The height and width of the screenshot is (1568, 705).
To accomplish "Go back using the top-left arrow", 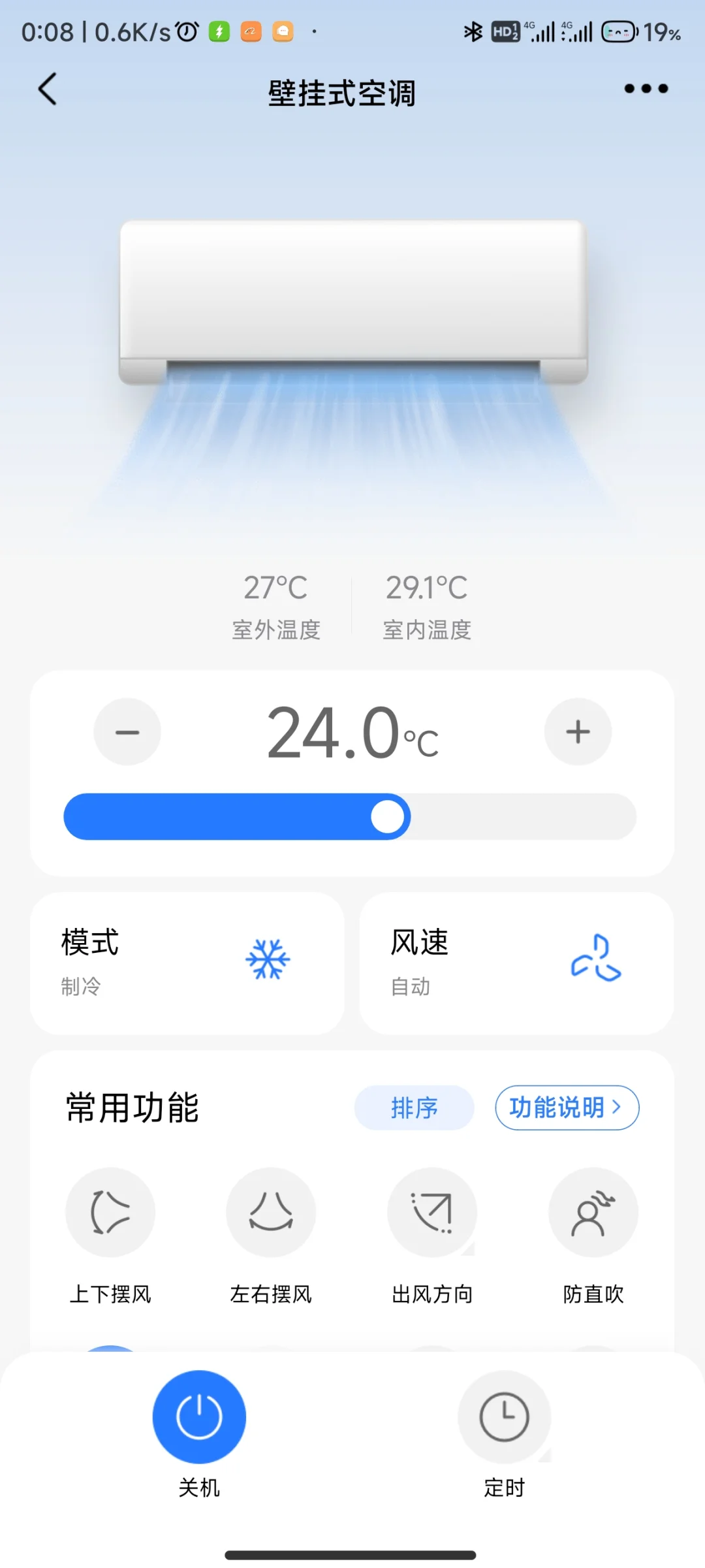I will point(48,89).
